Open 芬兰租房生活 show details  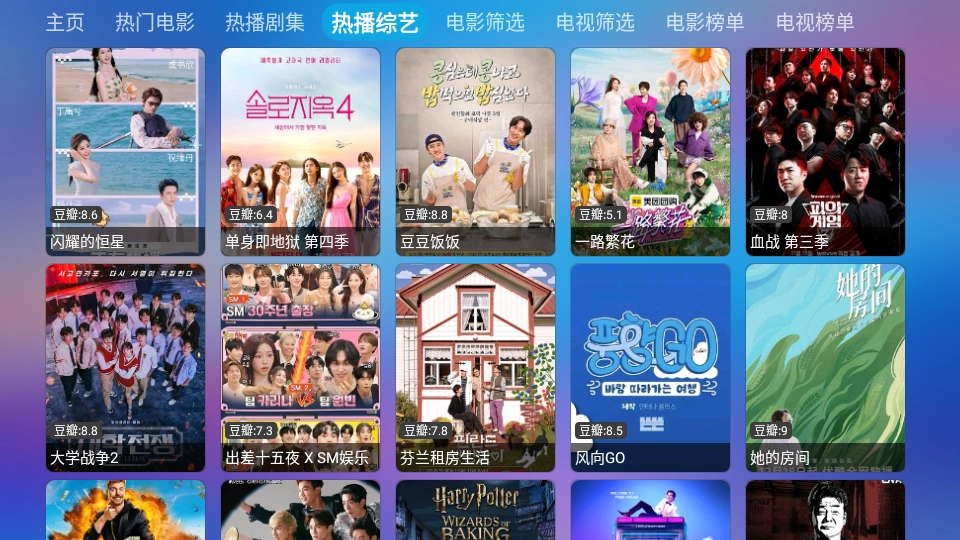point(475,367)
